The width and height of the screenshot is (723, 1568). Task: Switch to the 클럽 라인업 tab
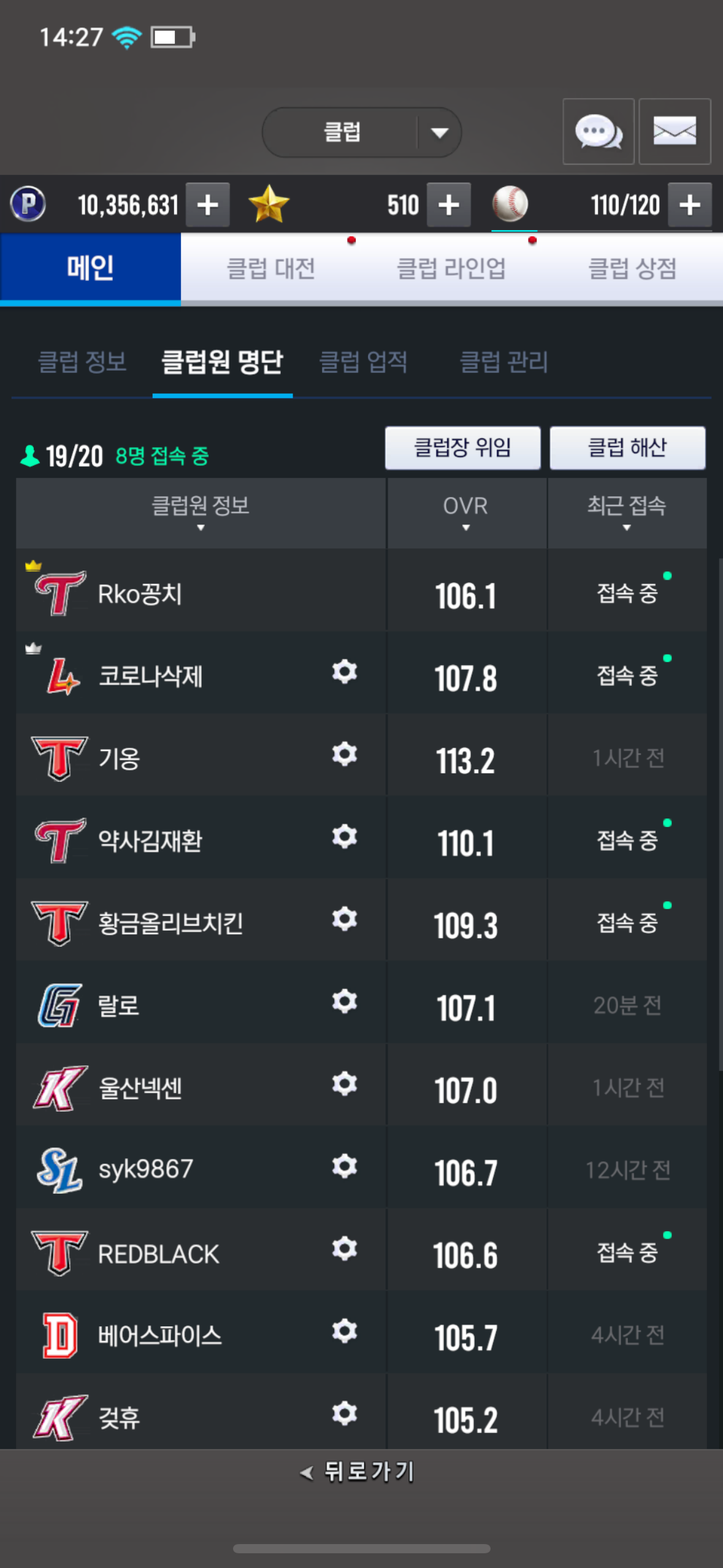click(x=451, y=269)
